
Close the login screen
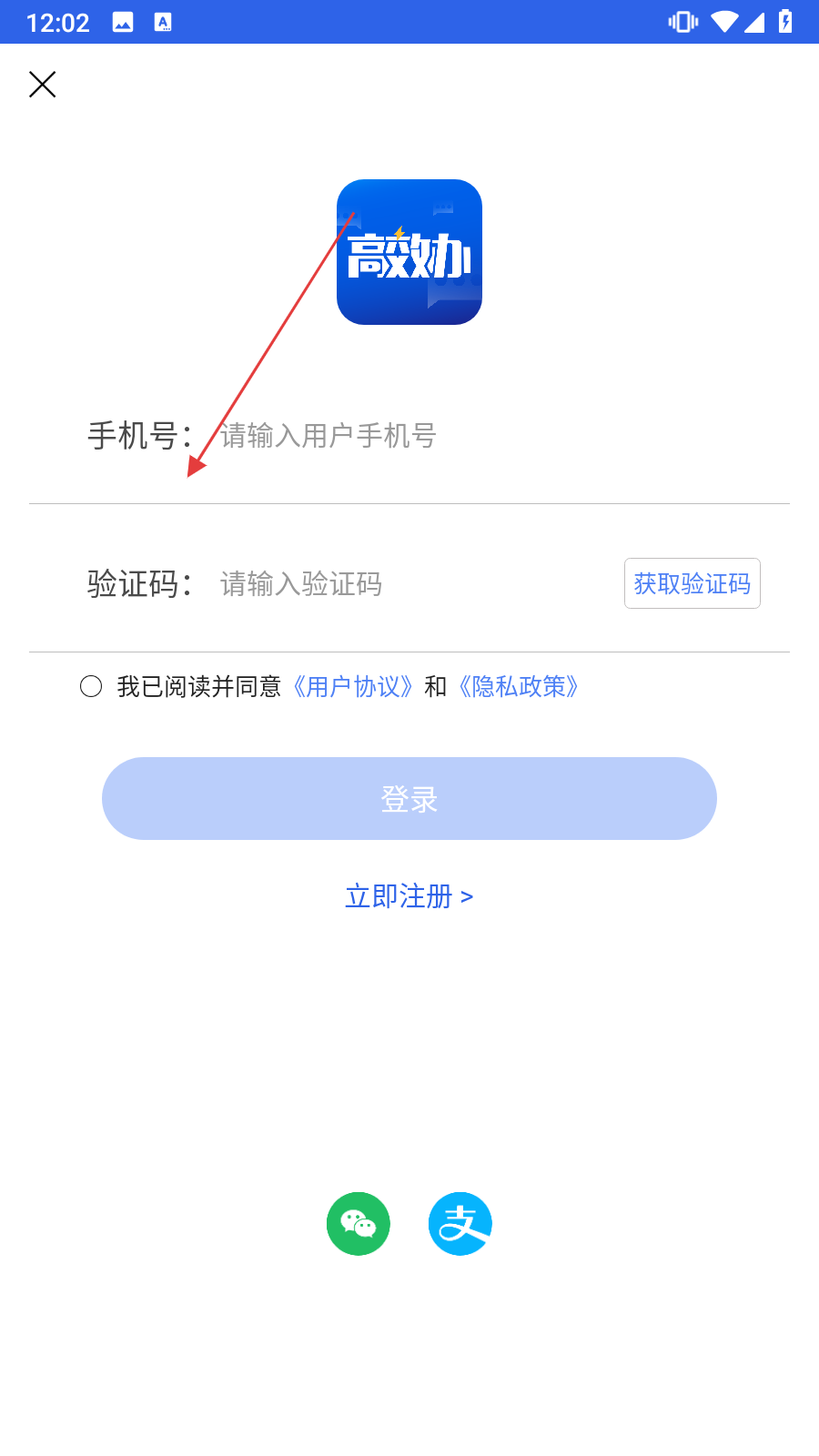point(43,85)
